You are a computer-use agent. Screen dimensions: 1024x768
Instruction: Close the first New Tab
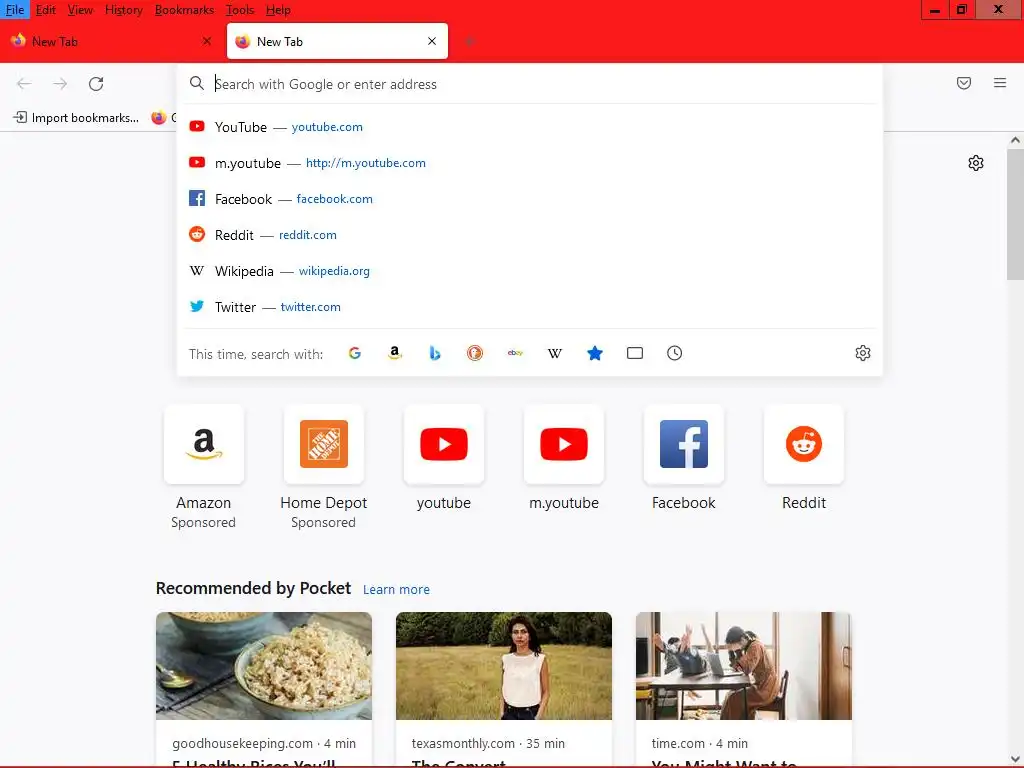(207, 42)
